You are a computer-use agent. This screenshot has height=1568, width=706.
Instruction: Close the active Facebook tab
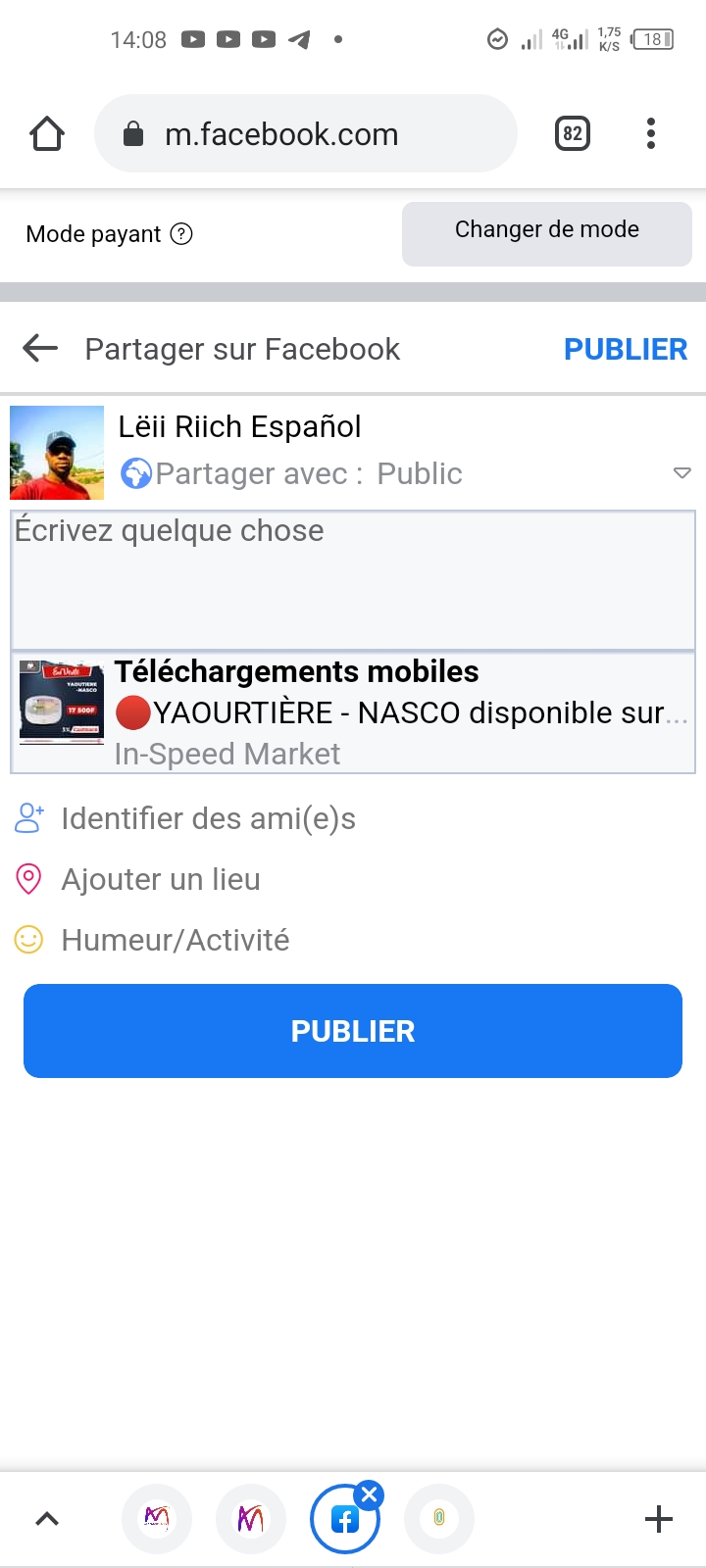click(370, 1495)
